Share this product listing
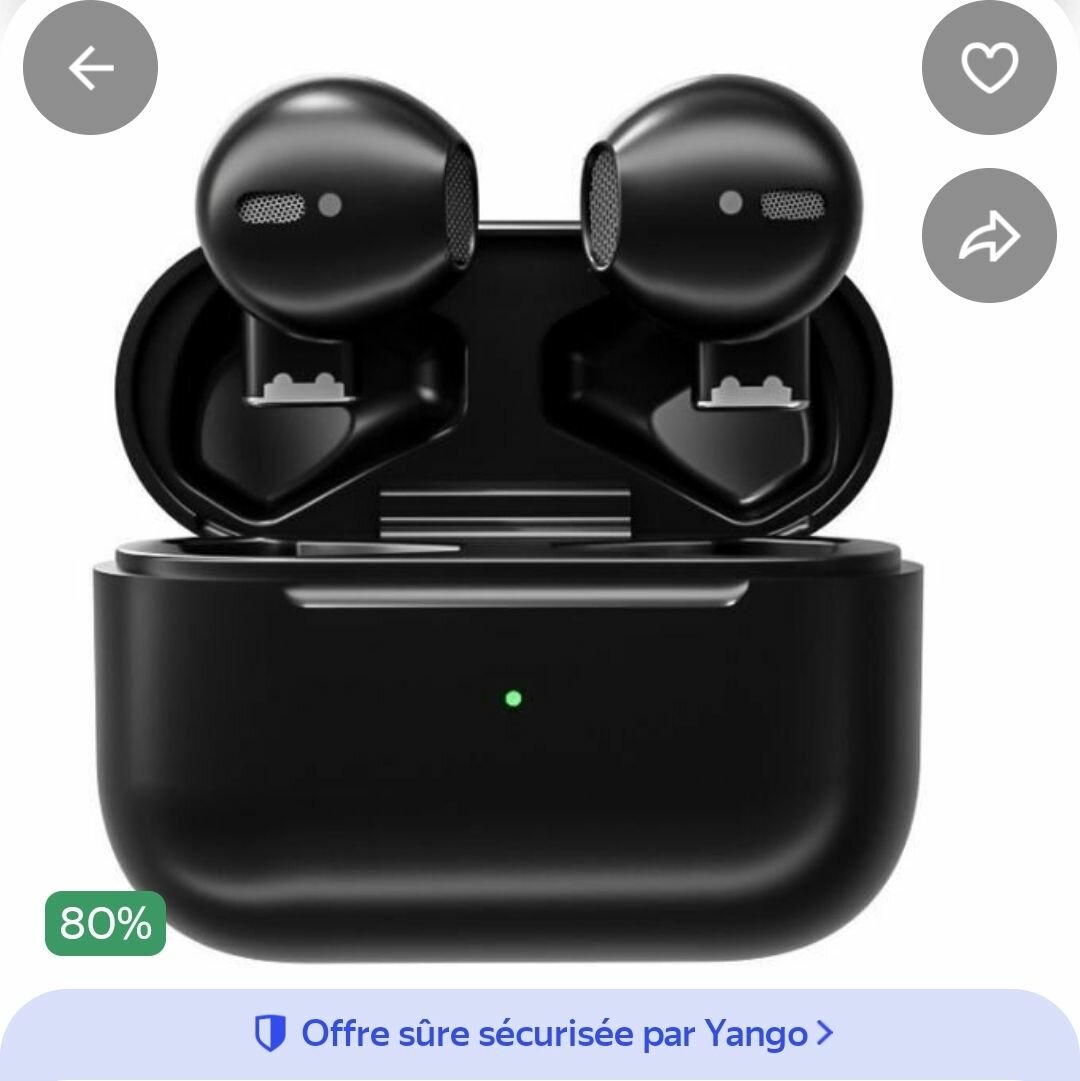This screenshot has width=1080, height=1081. pyautogui.click(x=988, y=236)
